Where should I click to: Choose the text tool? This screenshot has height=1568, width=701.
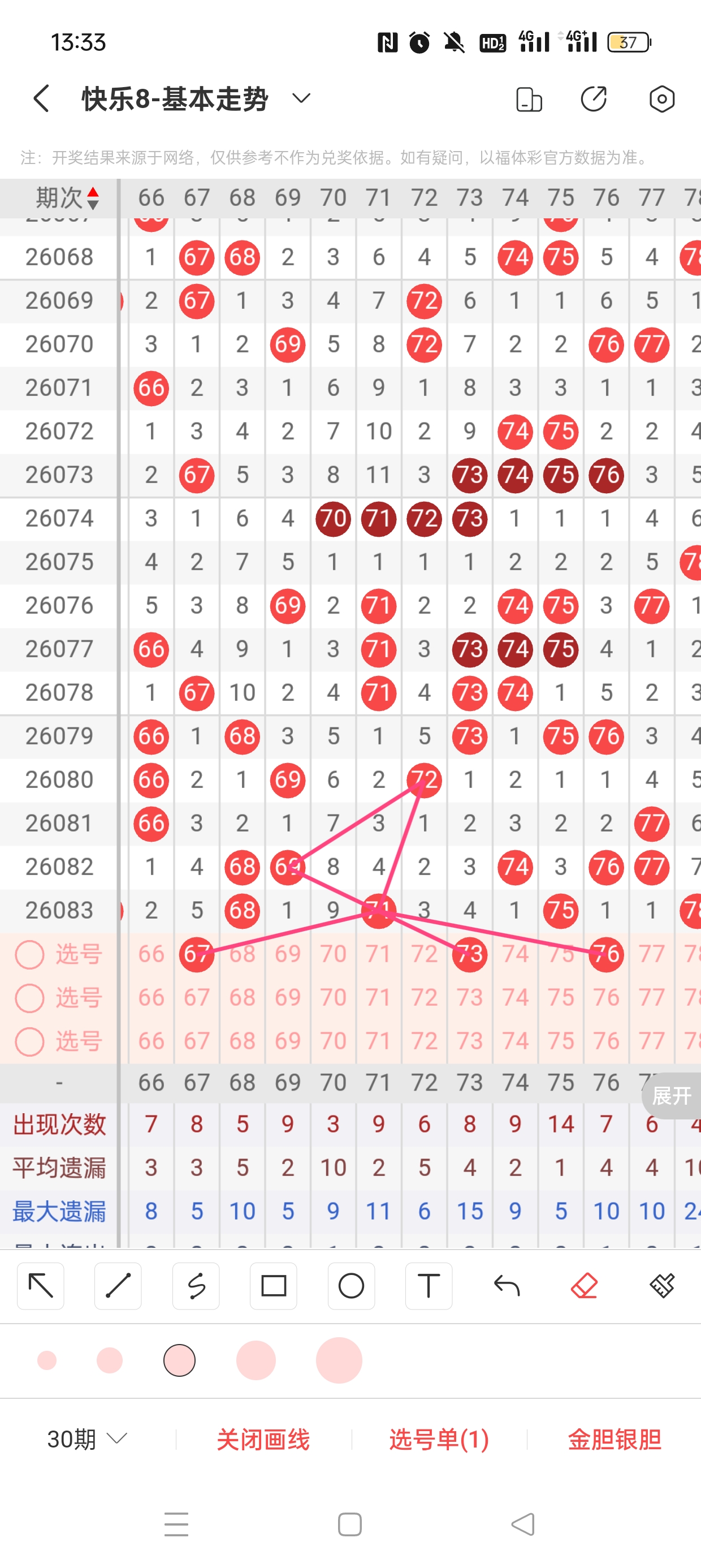[x=429, y=1286]
